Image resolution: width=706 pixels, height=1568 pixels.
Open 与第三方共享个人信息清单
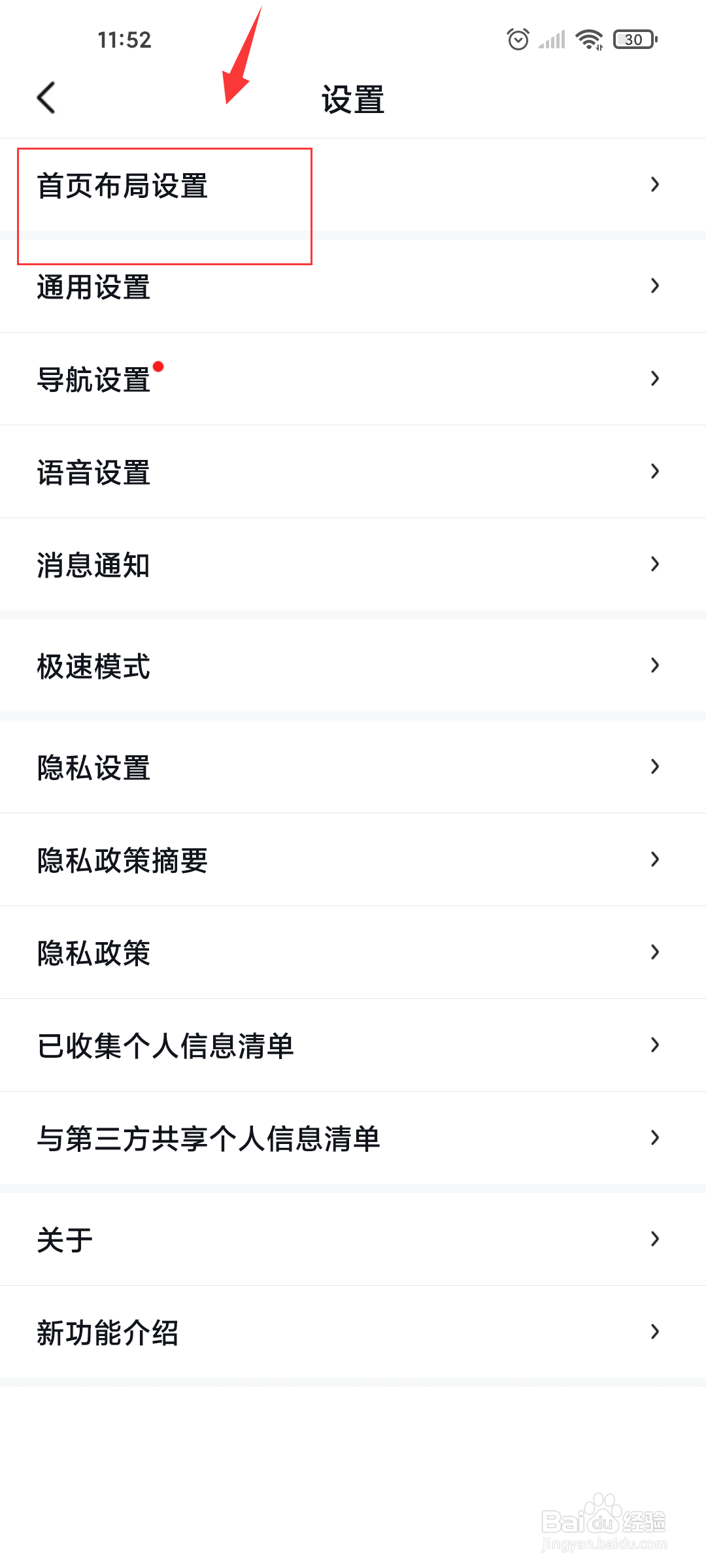pos(208,1137)
